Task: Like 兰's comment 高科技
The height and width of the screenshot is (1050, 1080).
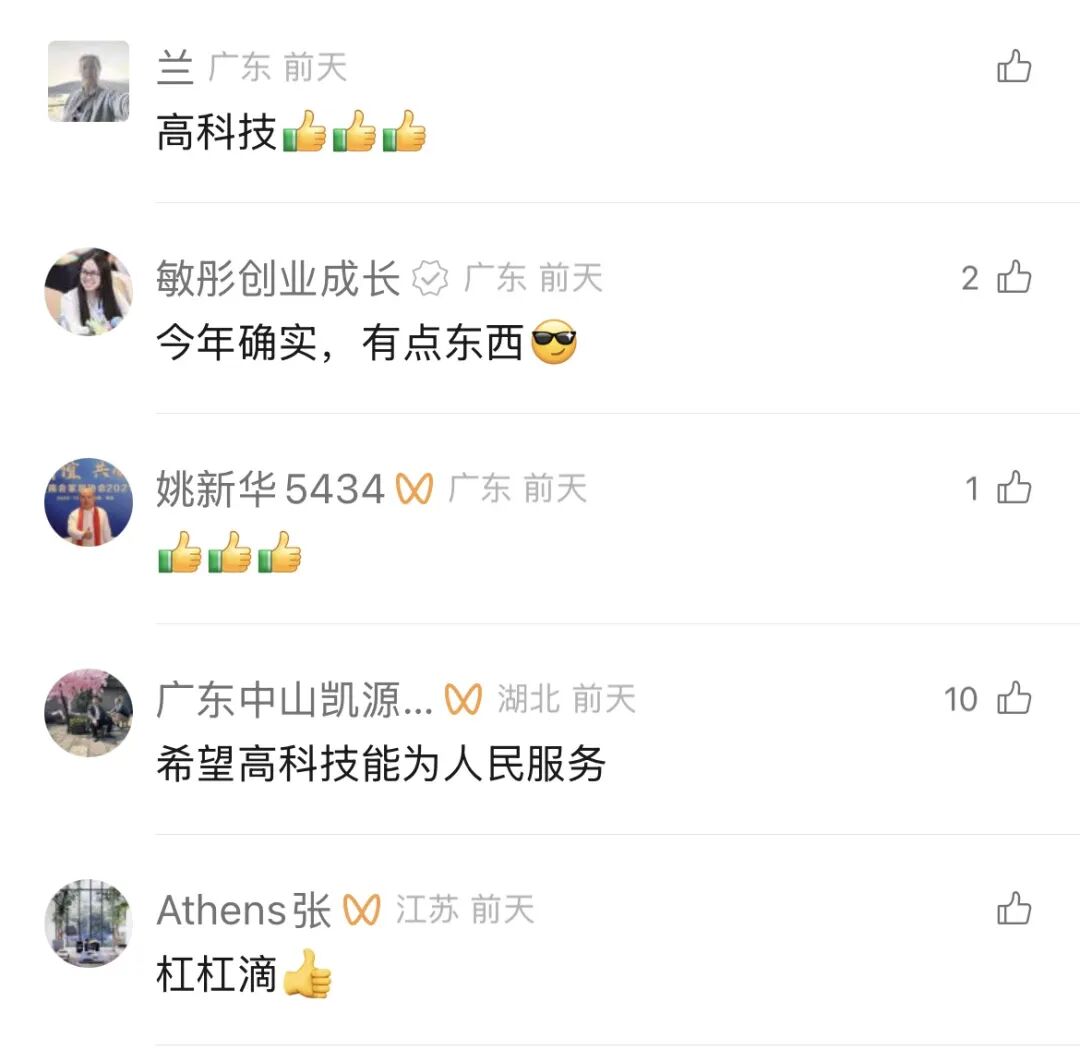Action: [1013, 67]
